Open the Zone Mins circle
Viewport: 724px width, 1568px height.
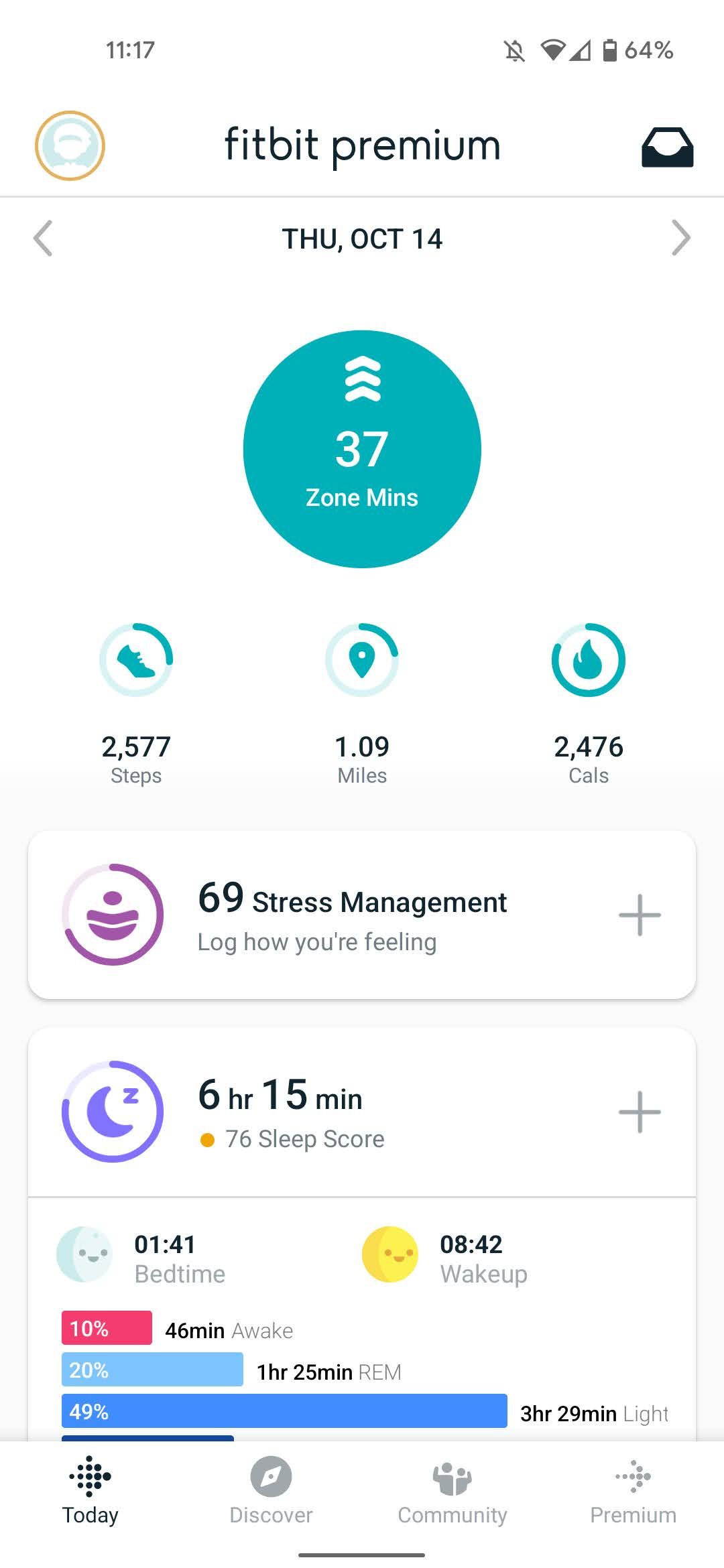(x=362, y=449)
